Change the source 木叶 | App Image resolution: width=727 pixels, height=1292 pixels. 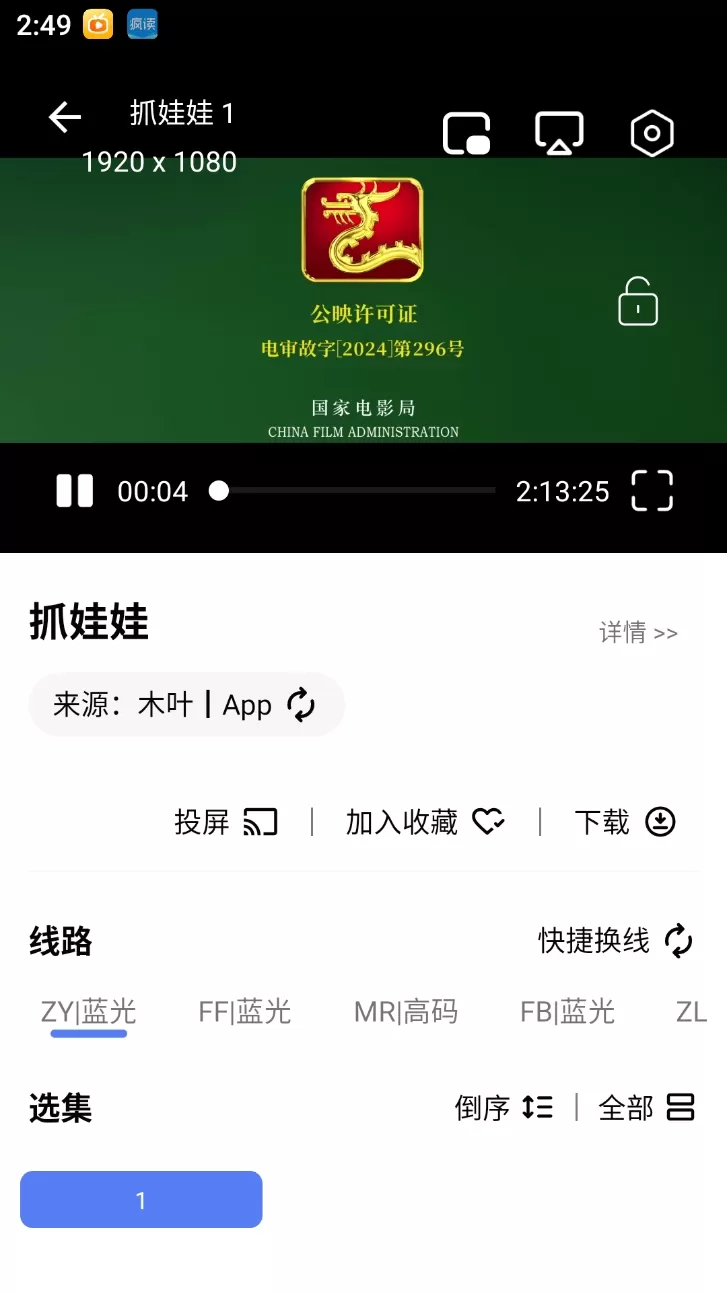(x=186, y=705)
